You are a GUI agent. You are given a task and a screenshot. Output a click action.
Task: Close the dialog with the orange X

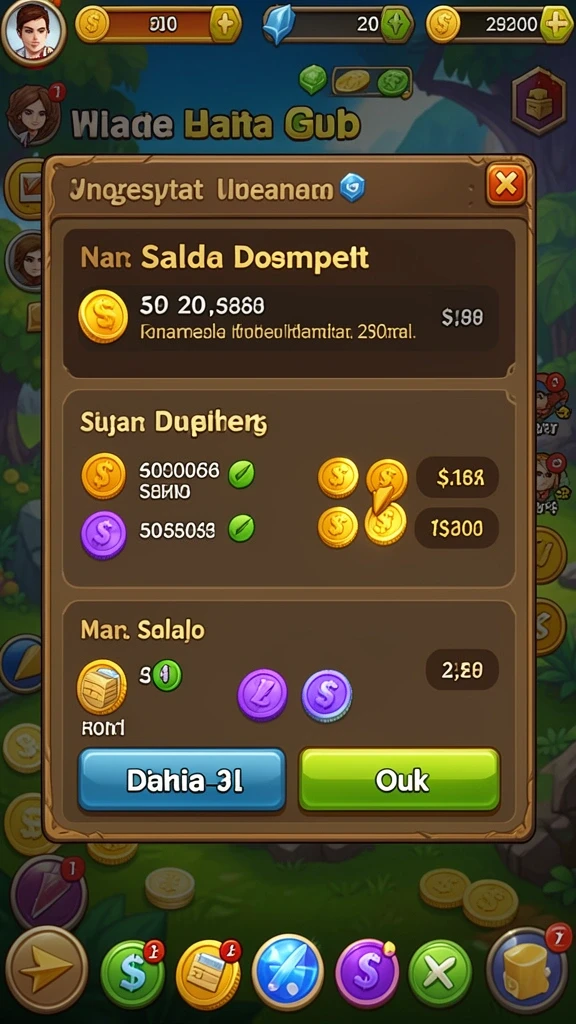click(506, 185)
